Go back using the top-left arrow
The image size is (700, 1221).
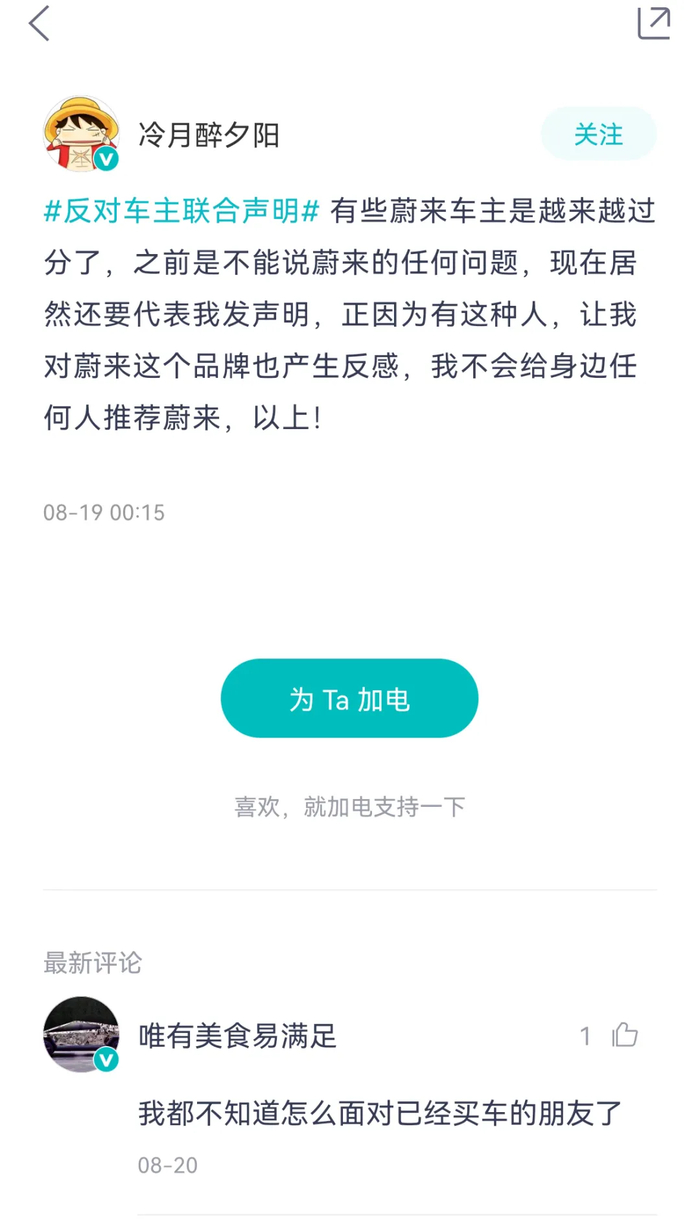pos(39,24)
